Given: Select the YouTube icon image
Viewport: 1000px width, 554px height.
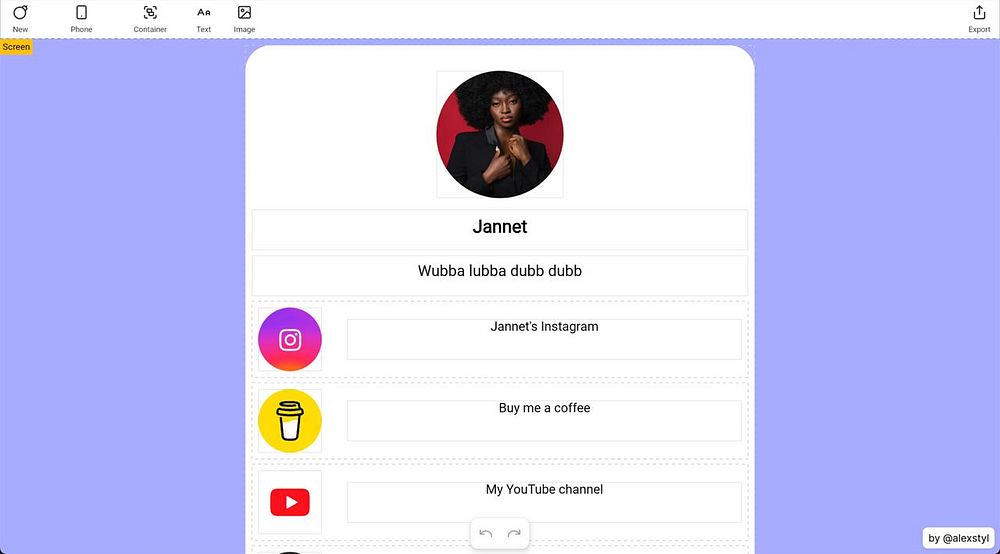Looking at the screenshot, I should click(290, 502).
